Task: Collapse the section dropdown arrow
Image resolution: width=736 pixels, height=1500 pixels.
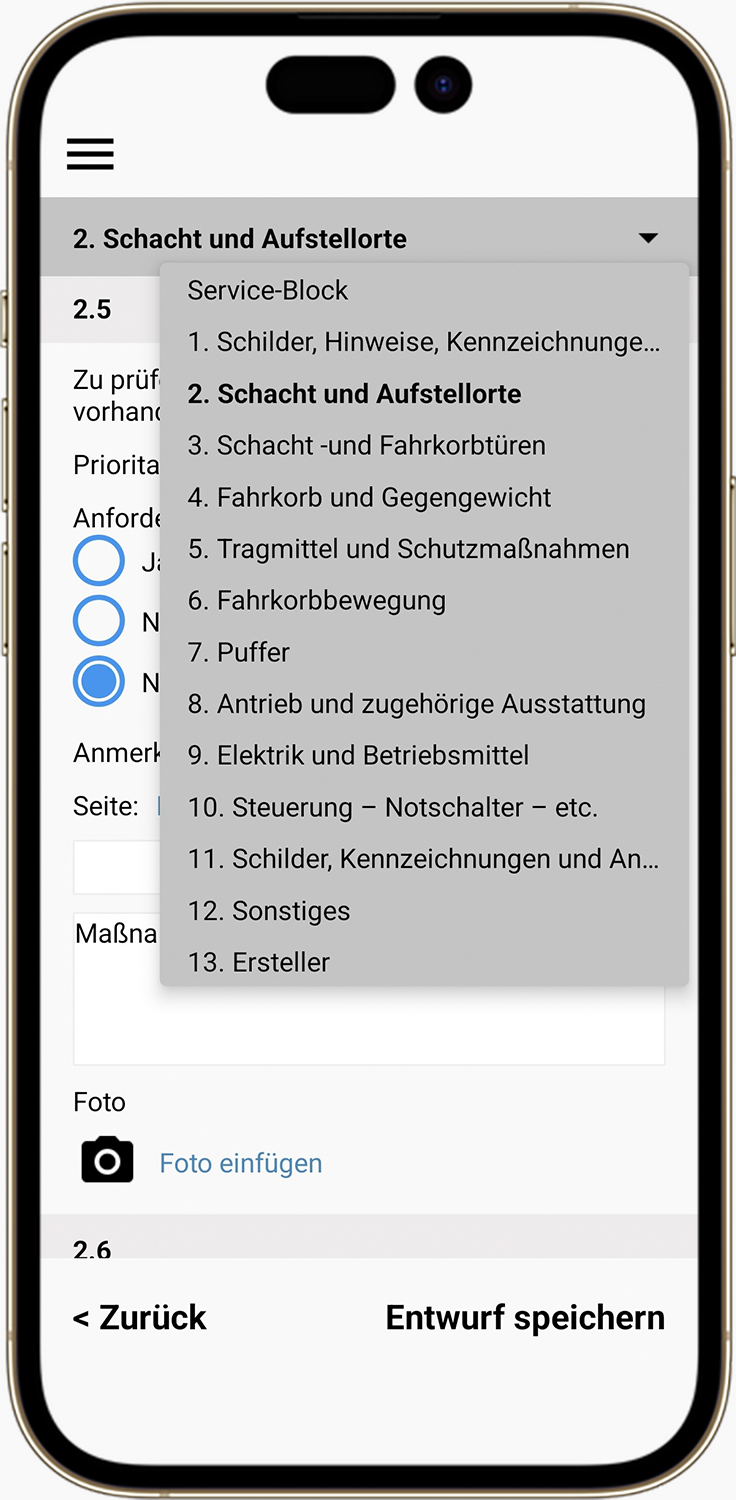Action: [x=648, y=238]
